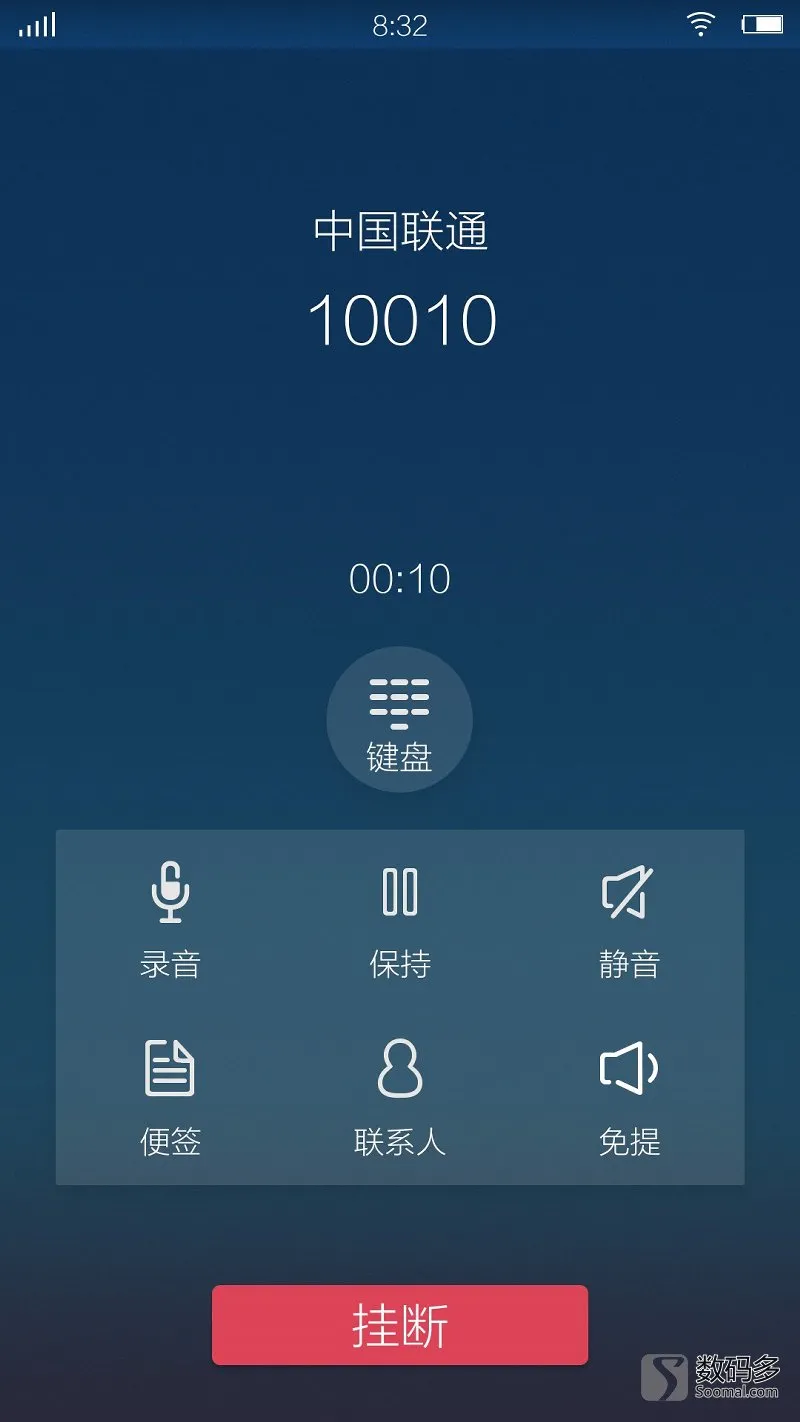The height and width of the screenshot is (1422, 800).
Task: Open the 键盘 dial pad
Action: click(x=399, y=720)
